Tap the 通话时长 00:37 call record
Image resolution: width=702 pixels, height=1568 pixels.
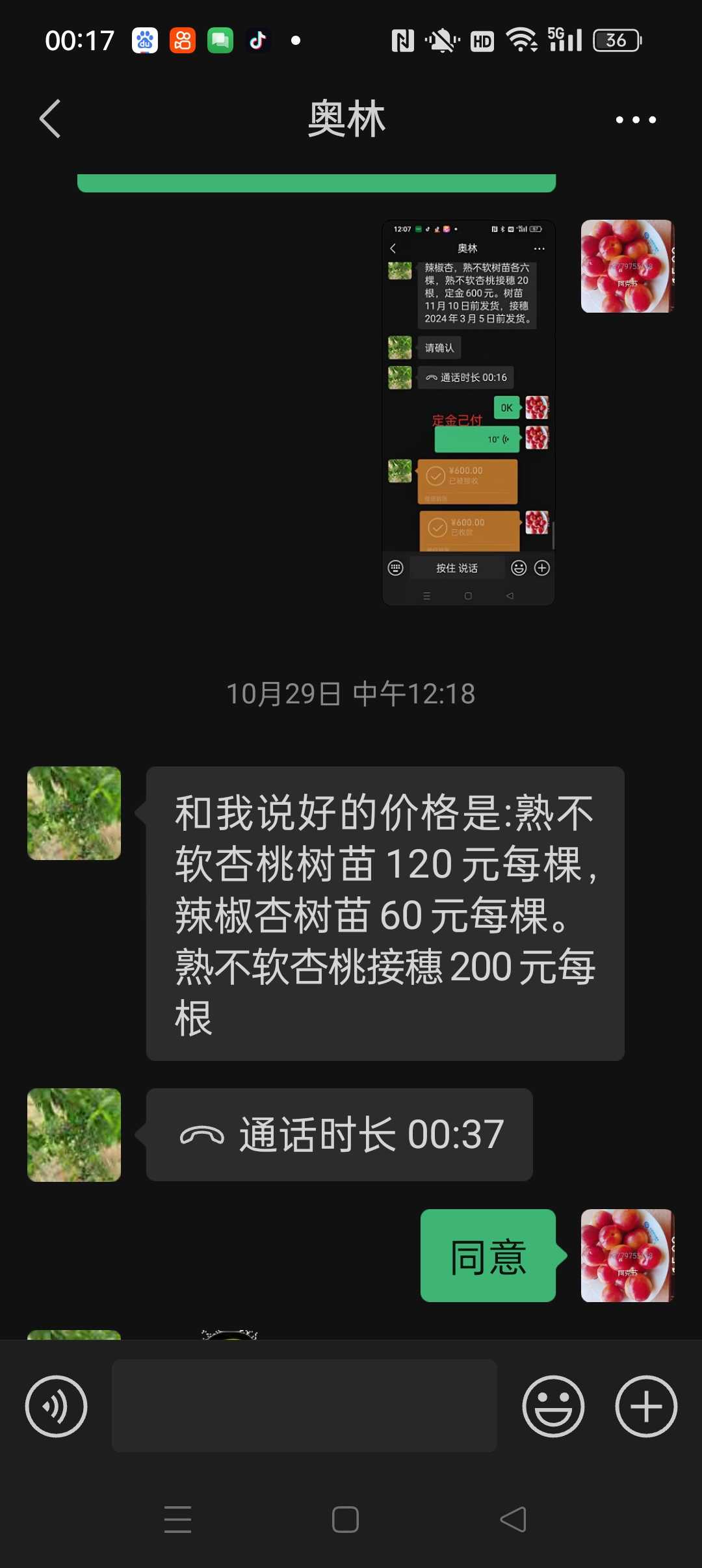coord(339,1134)
